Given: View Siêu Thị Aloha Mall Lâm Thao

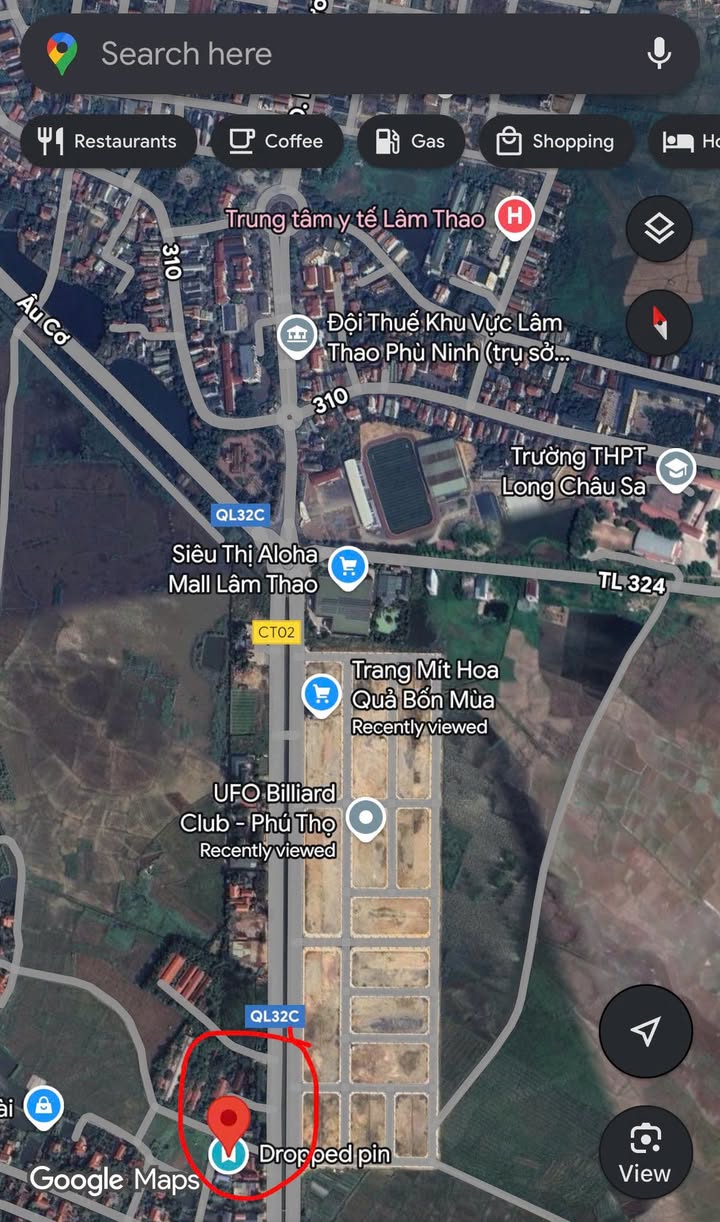Looking at the screenshot, I should 347,567.
